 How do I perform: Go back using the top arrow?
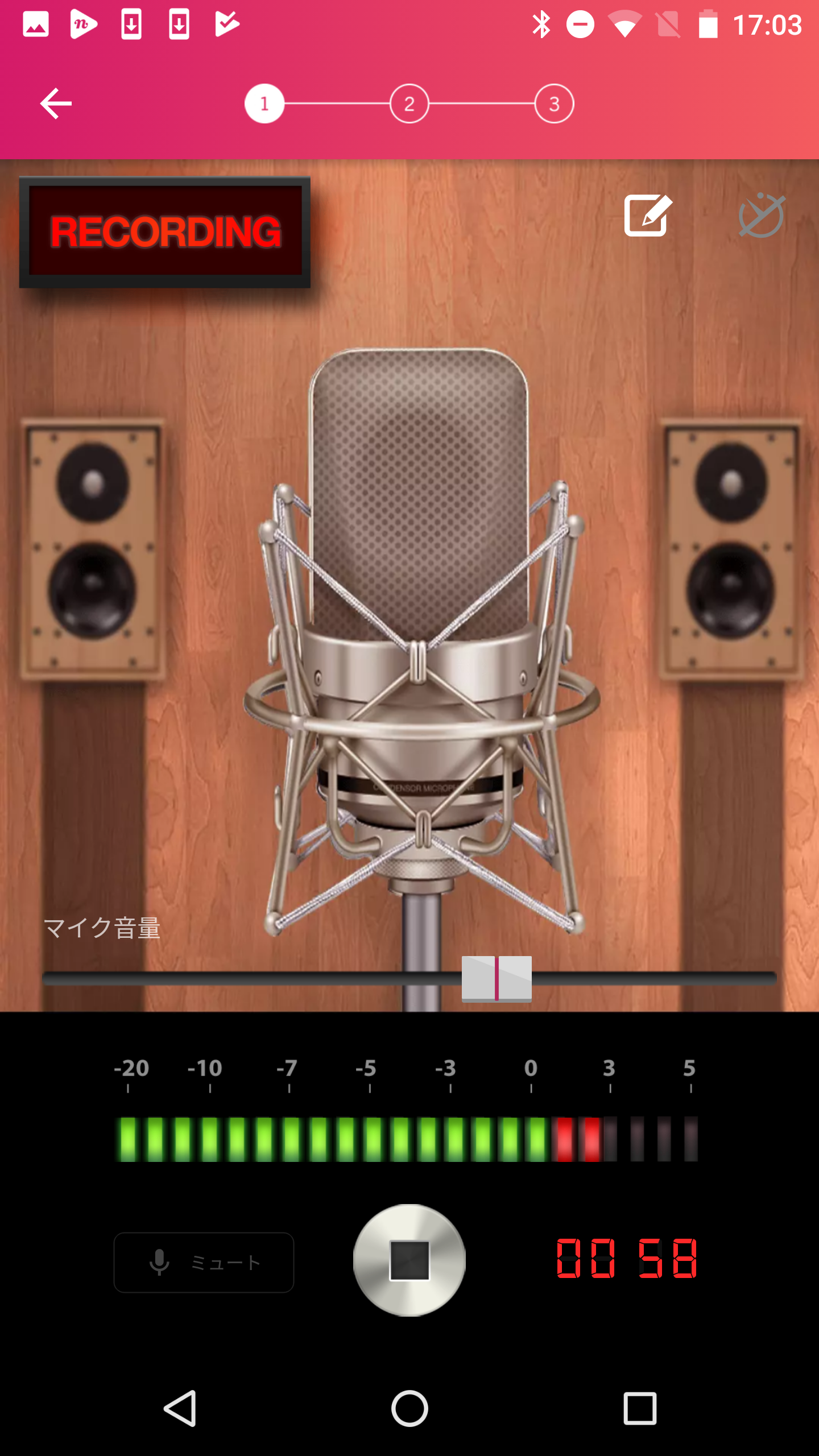coord(56,104)
